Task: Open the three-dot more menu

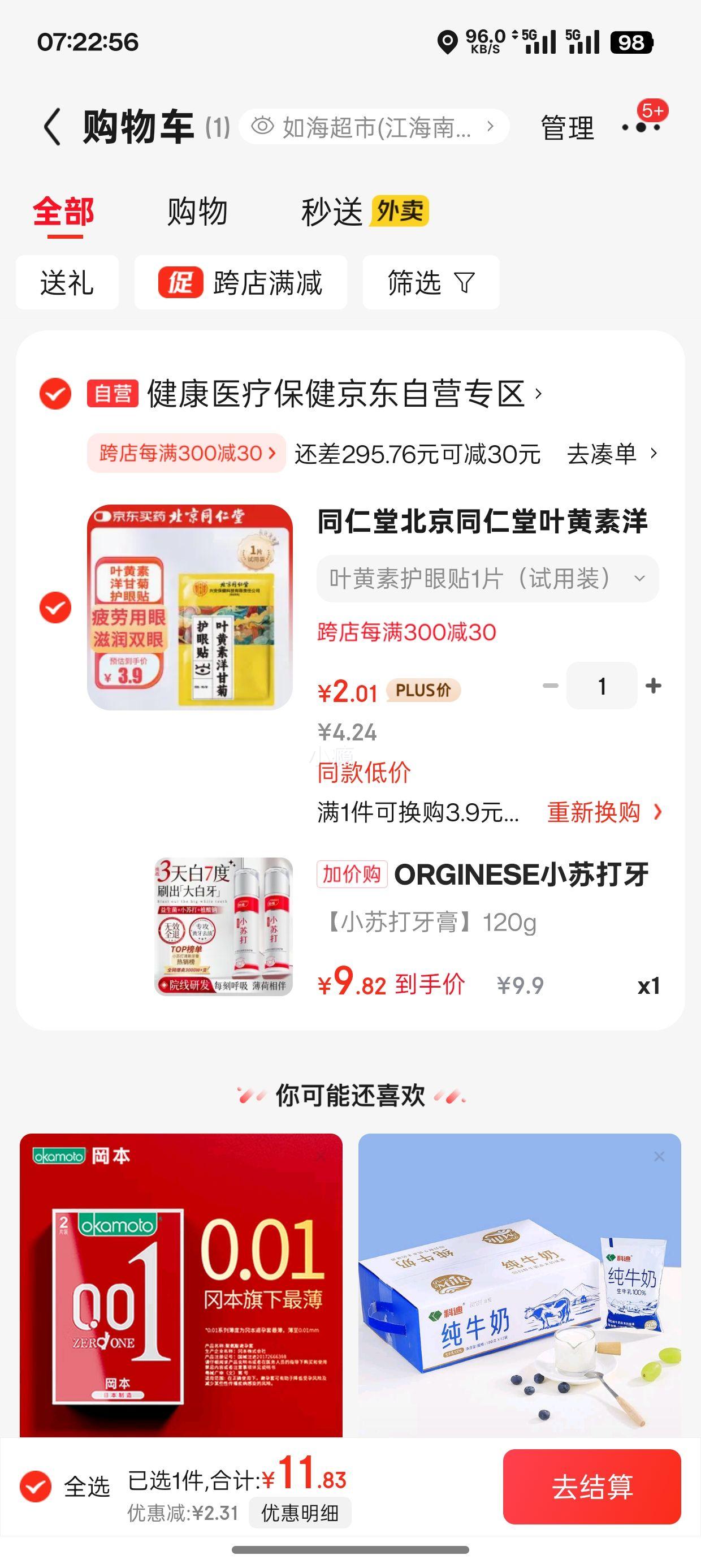Action: tap(642, 127)
